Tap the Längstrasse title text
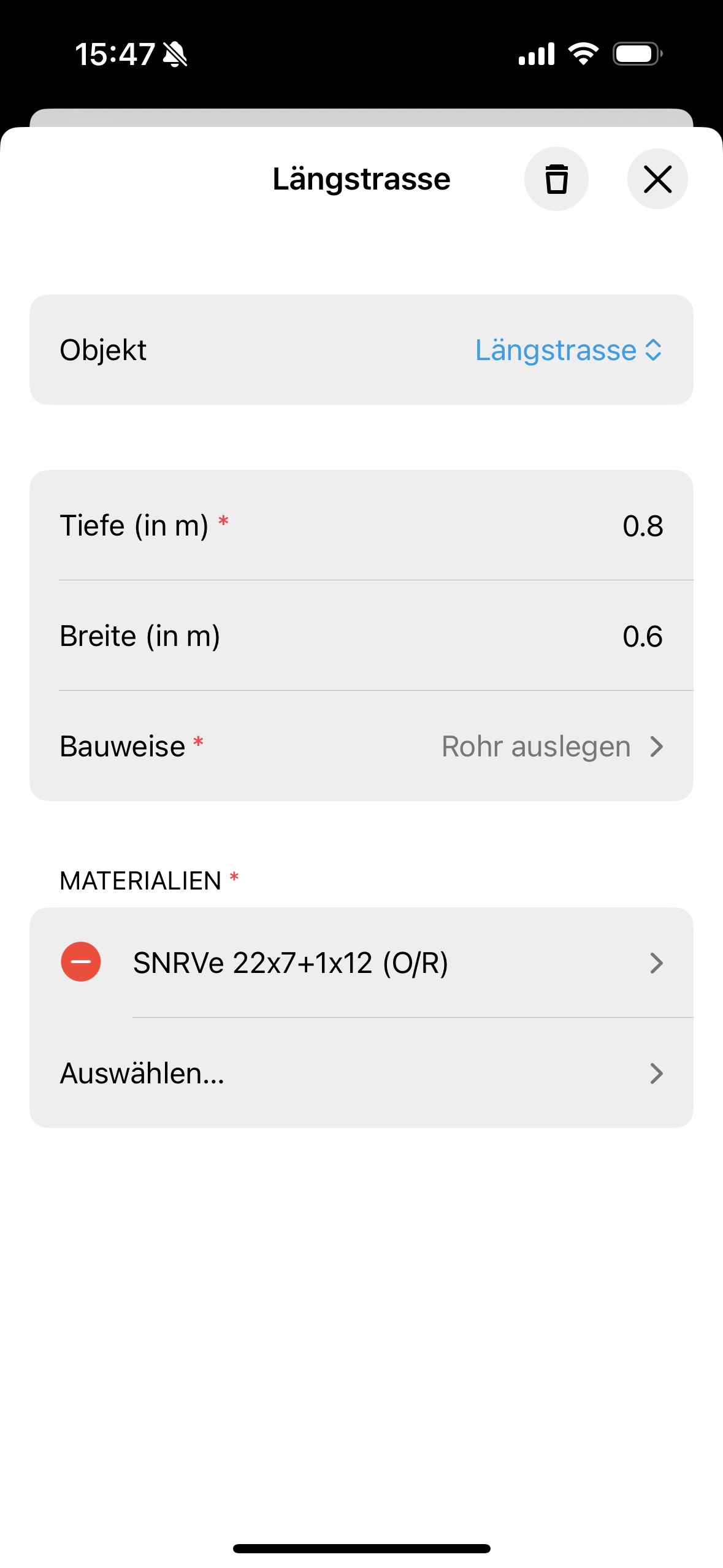723x1568 pixels. click(x=361, y=179)
